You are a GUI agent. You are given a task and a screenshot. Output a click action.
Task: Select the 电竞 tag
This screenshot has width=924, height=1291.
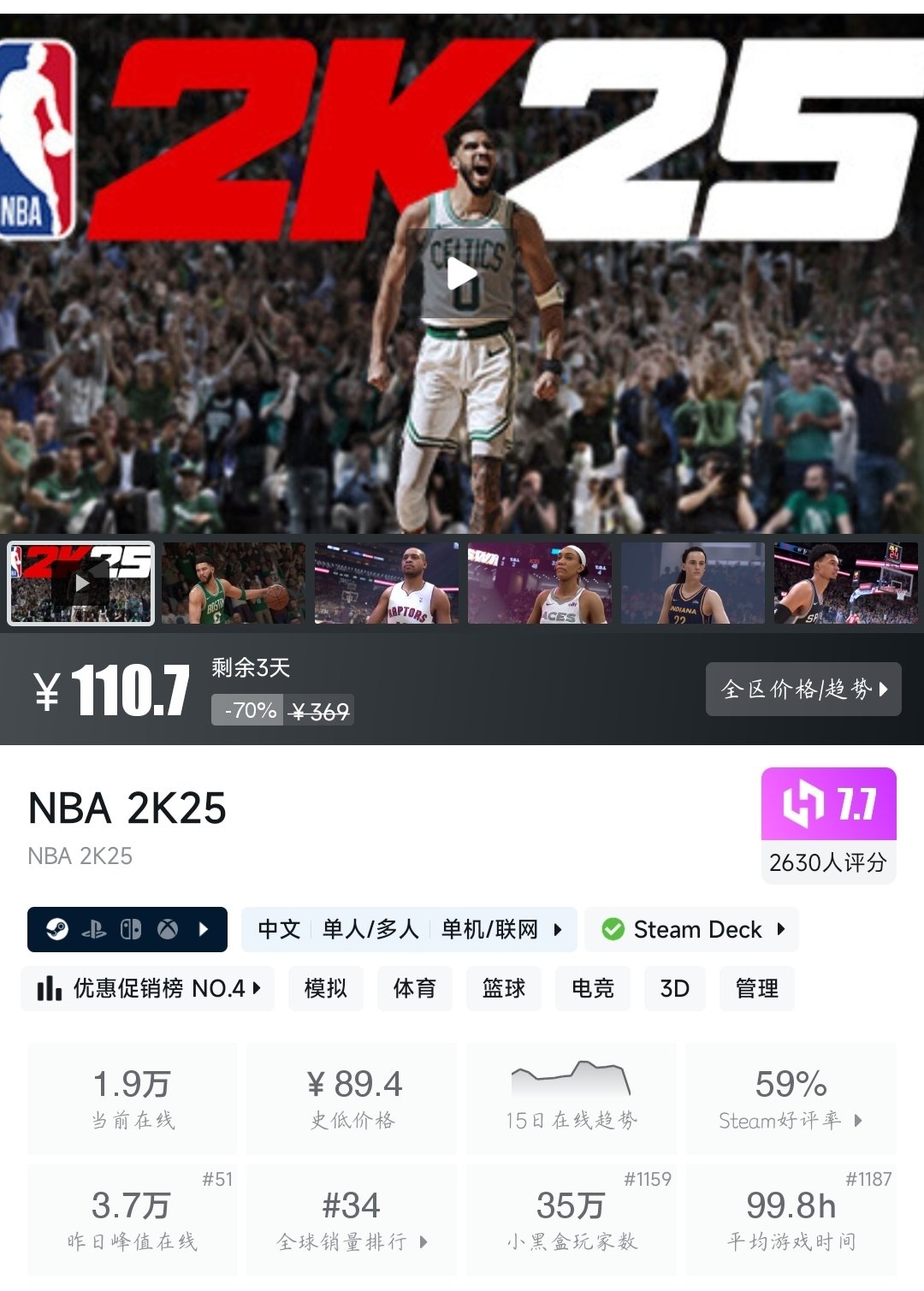(593, 989)
